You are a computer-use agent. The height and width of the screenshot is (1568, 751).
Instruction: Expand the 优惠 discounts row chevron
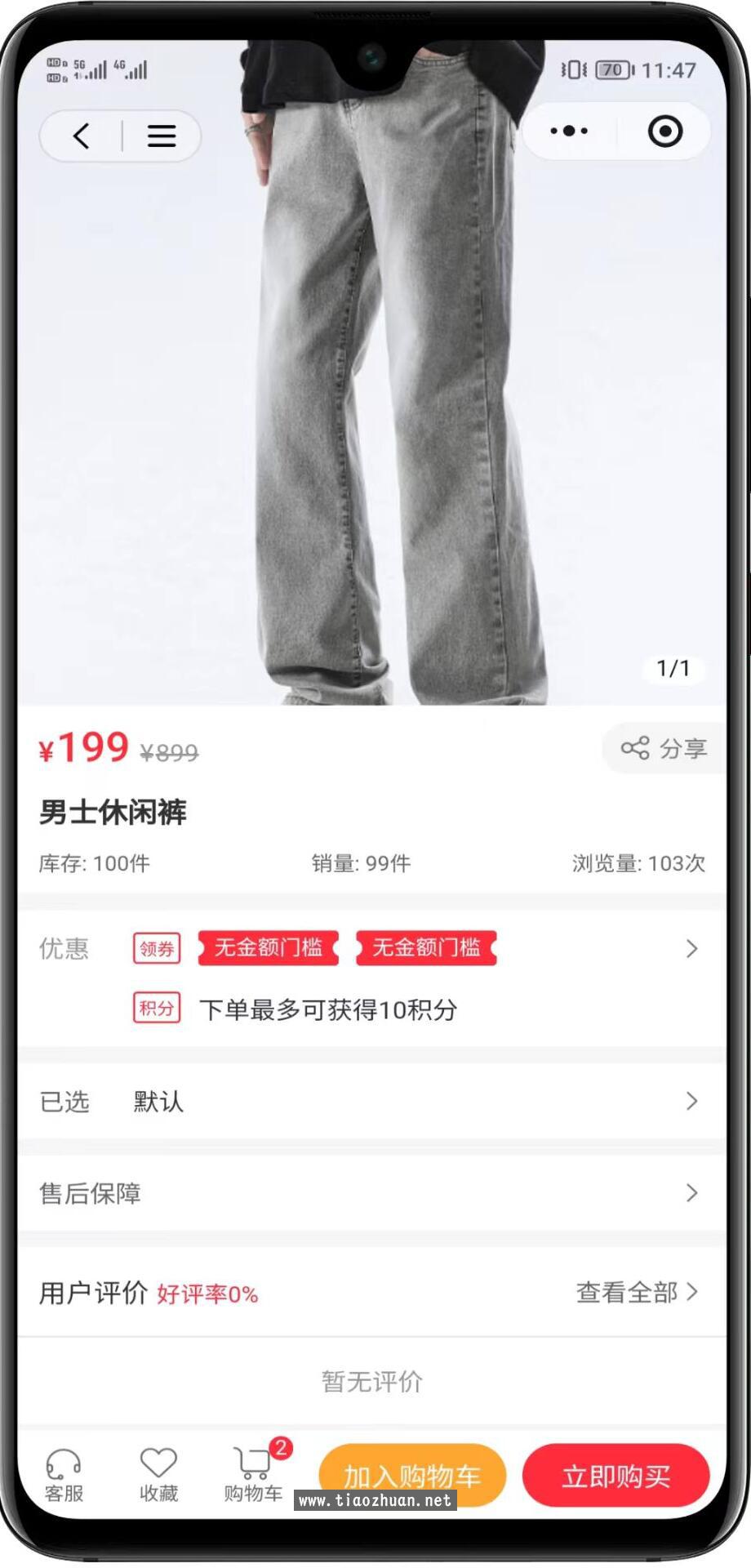click(692, 949)
